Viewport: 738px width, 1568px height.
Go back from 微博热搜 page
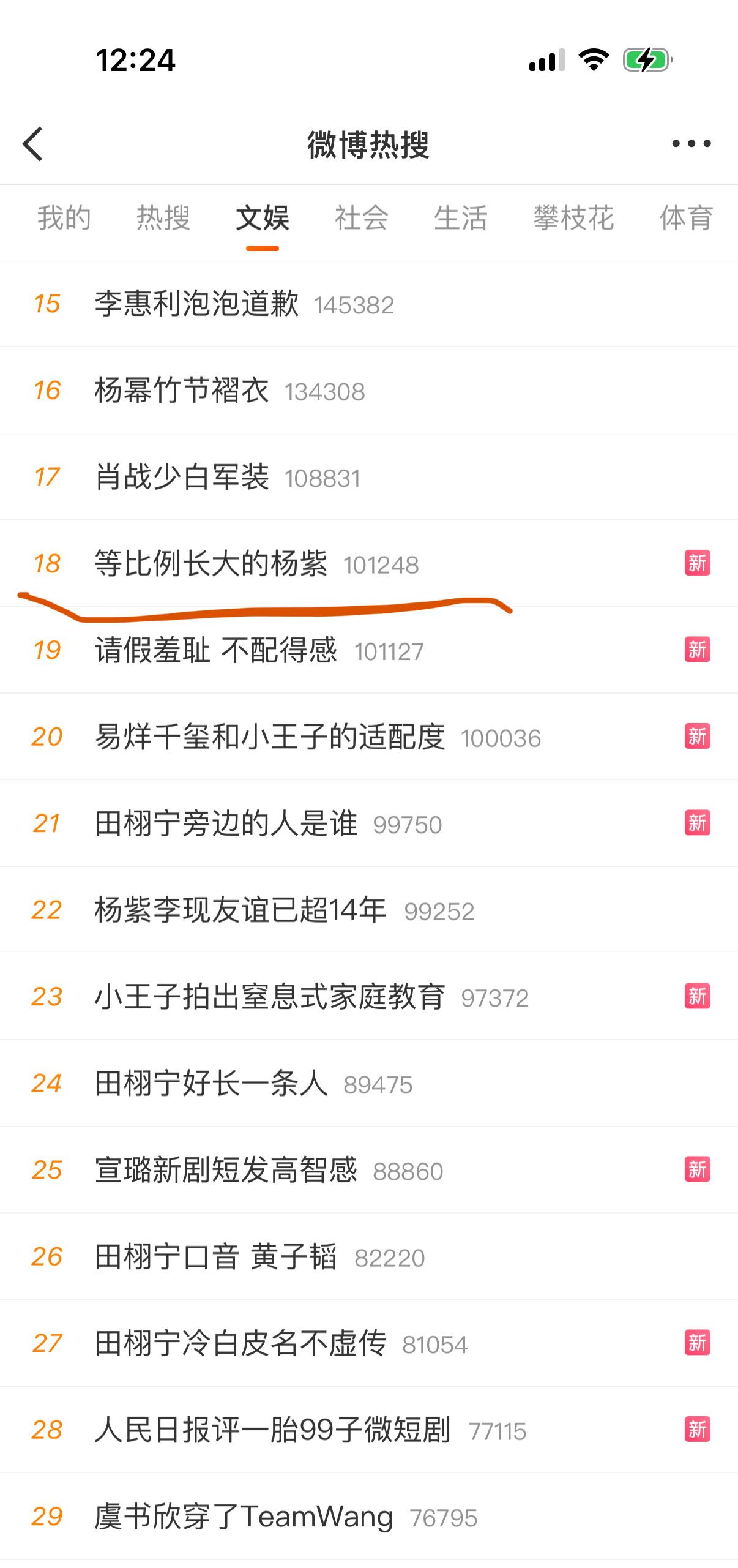[33, 144]
